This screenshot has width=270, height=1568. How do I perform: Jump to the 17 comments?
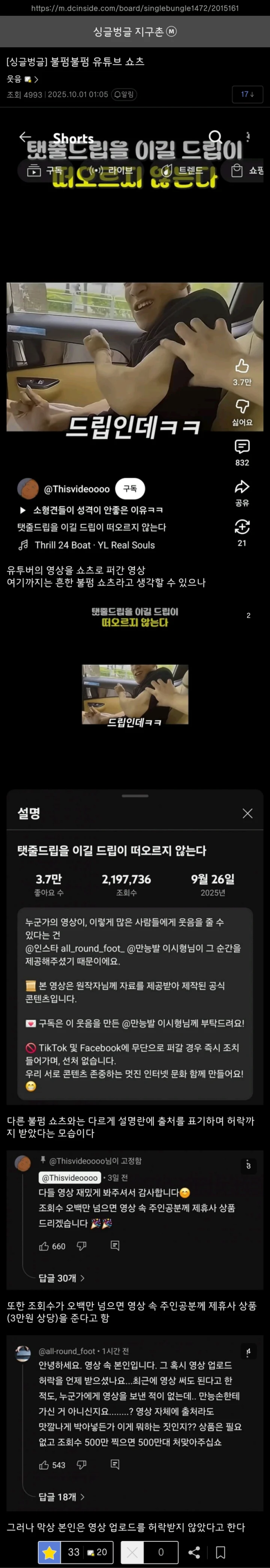click(247, 94)
